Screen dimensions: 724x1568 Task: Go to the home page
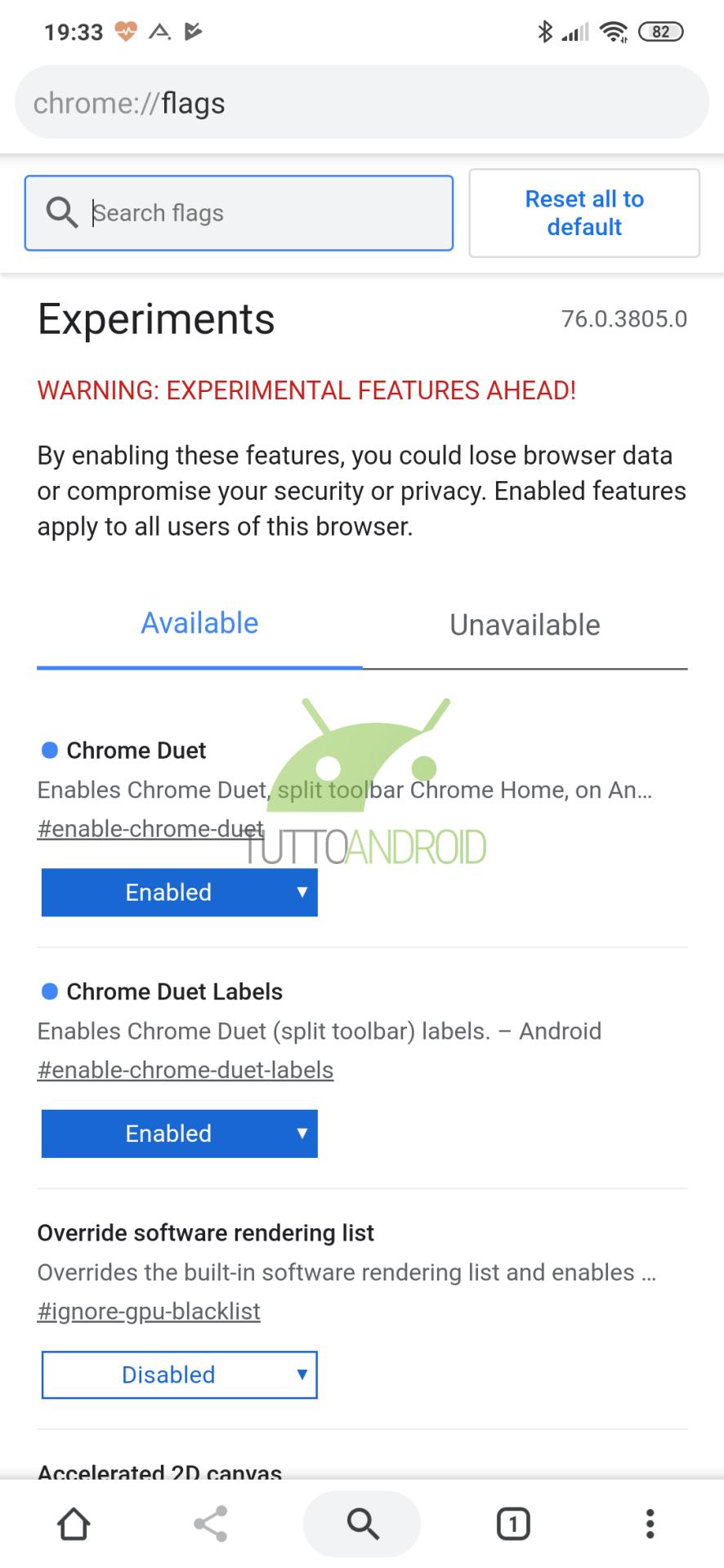[74, 1524]
